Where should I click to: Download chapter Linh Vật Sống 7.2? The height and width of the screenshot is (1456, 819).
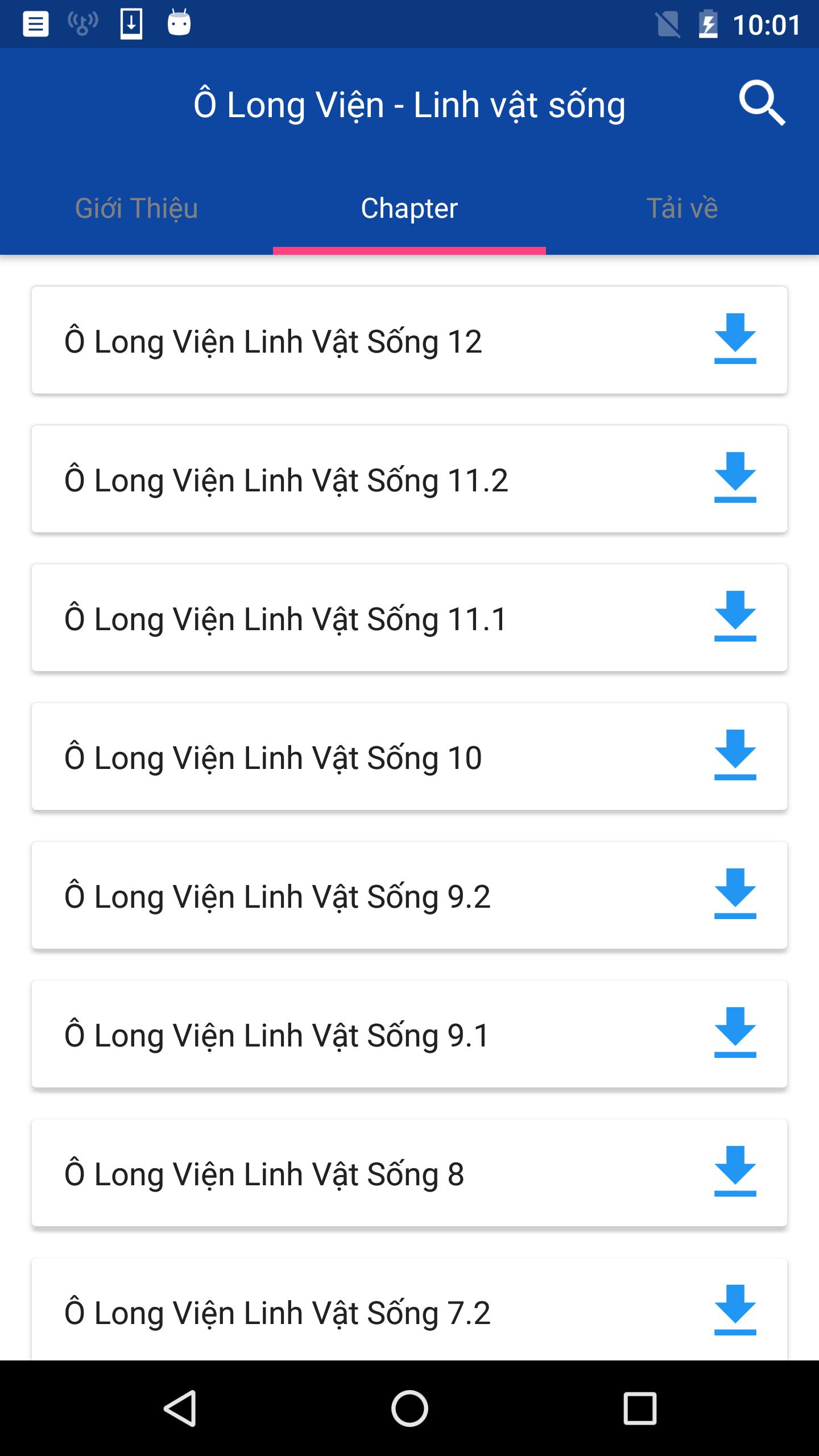coord(735,1310)
